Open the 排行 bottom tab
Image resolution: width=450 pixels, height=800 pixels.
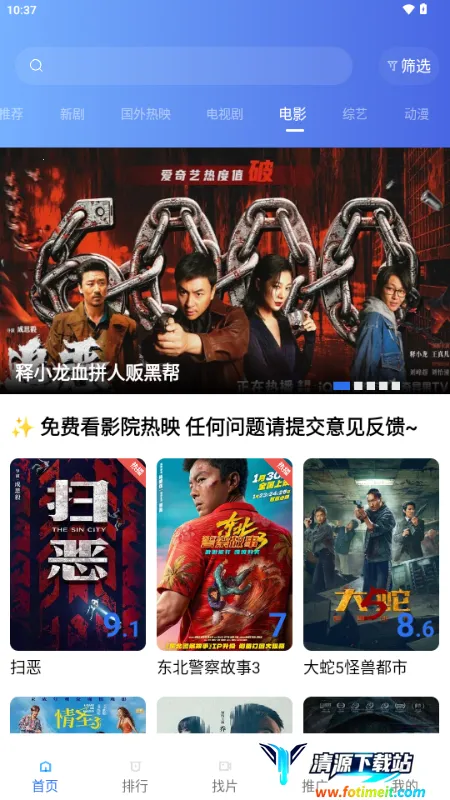coord(135,776)
